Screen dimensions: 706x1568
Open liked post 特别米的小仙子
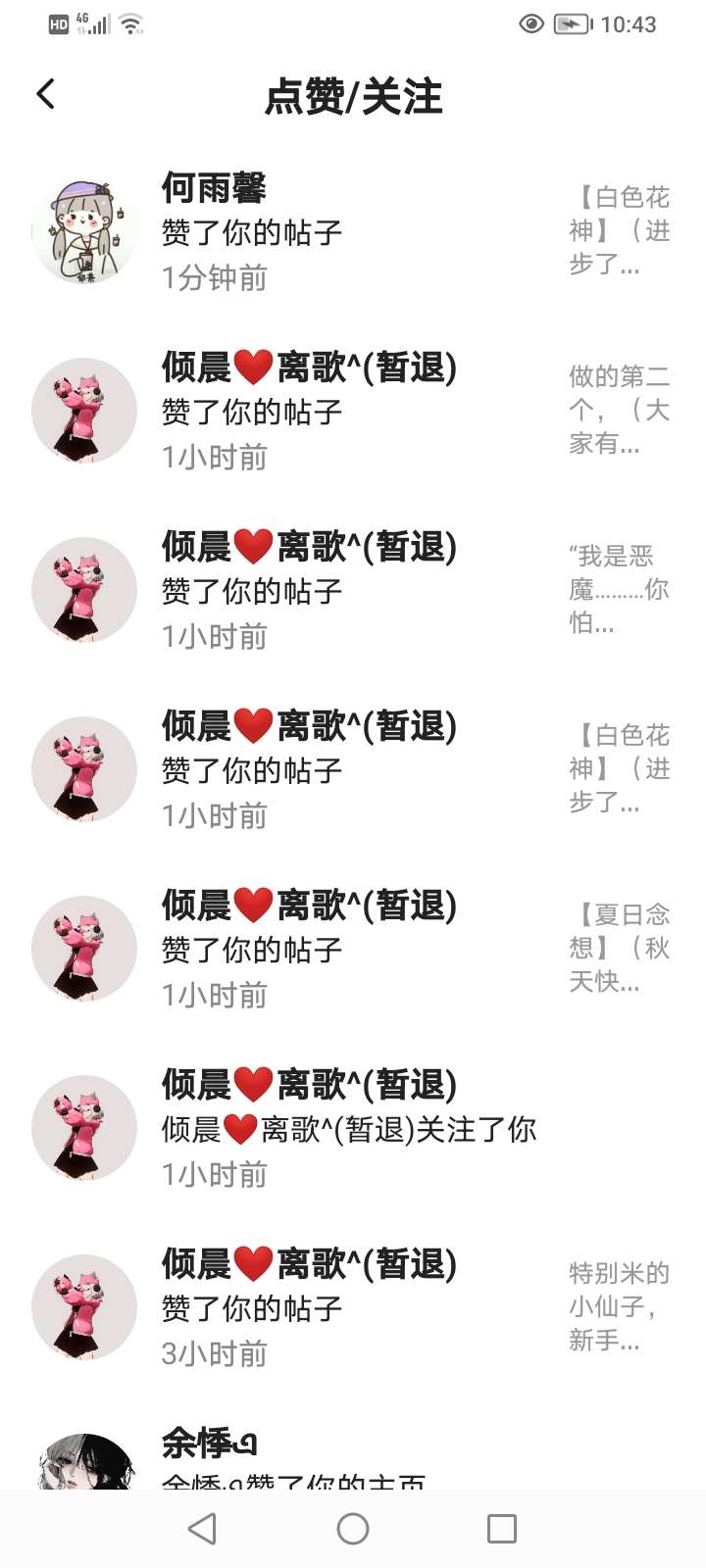[x=618, y=1306]
